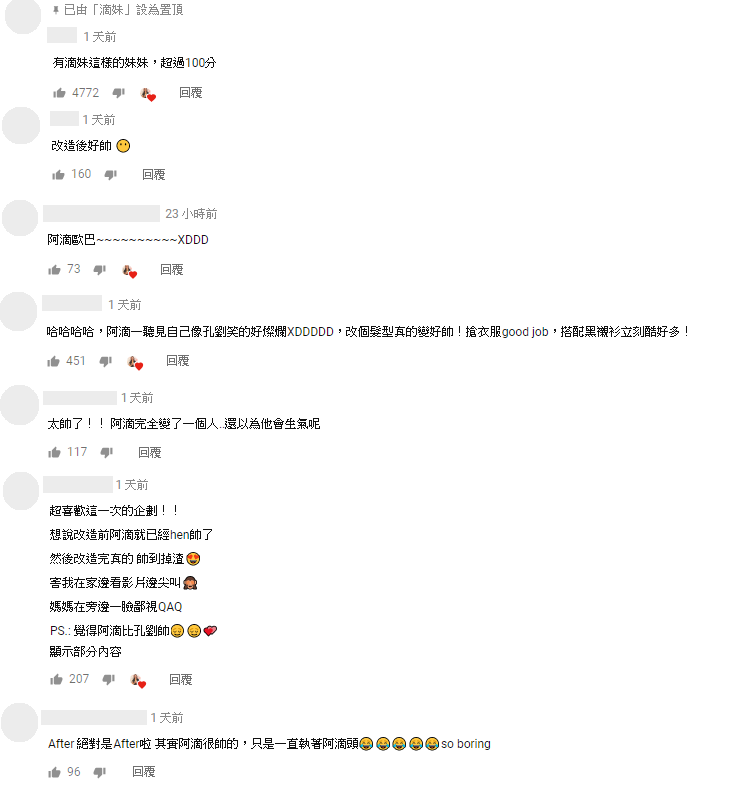Screen dimensions: 750x798
Task: Dislike the comment '有滴妹這樣的妹妹，超過100分'
Action: click(x=118, y=93)
